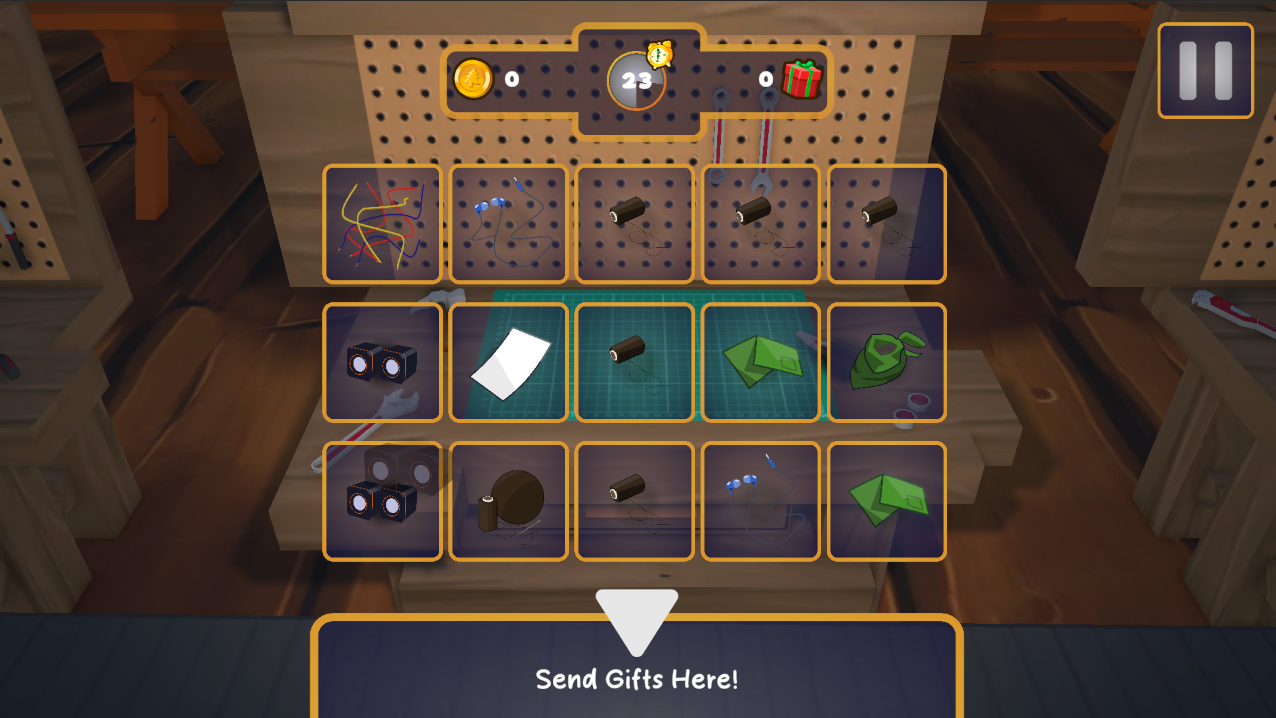The width and height of the screenshot is (1276, 718).
Task: Tap the Send Gifts Here drop zone
Action: pyautogui.click(x=637, y=668)
